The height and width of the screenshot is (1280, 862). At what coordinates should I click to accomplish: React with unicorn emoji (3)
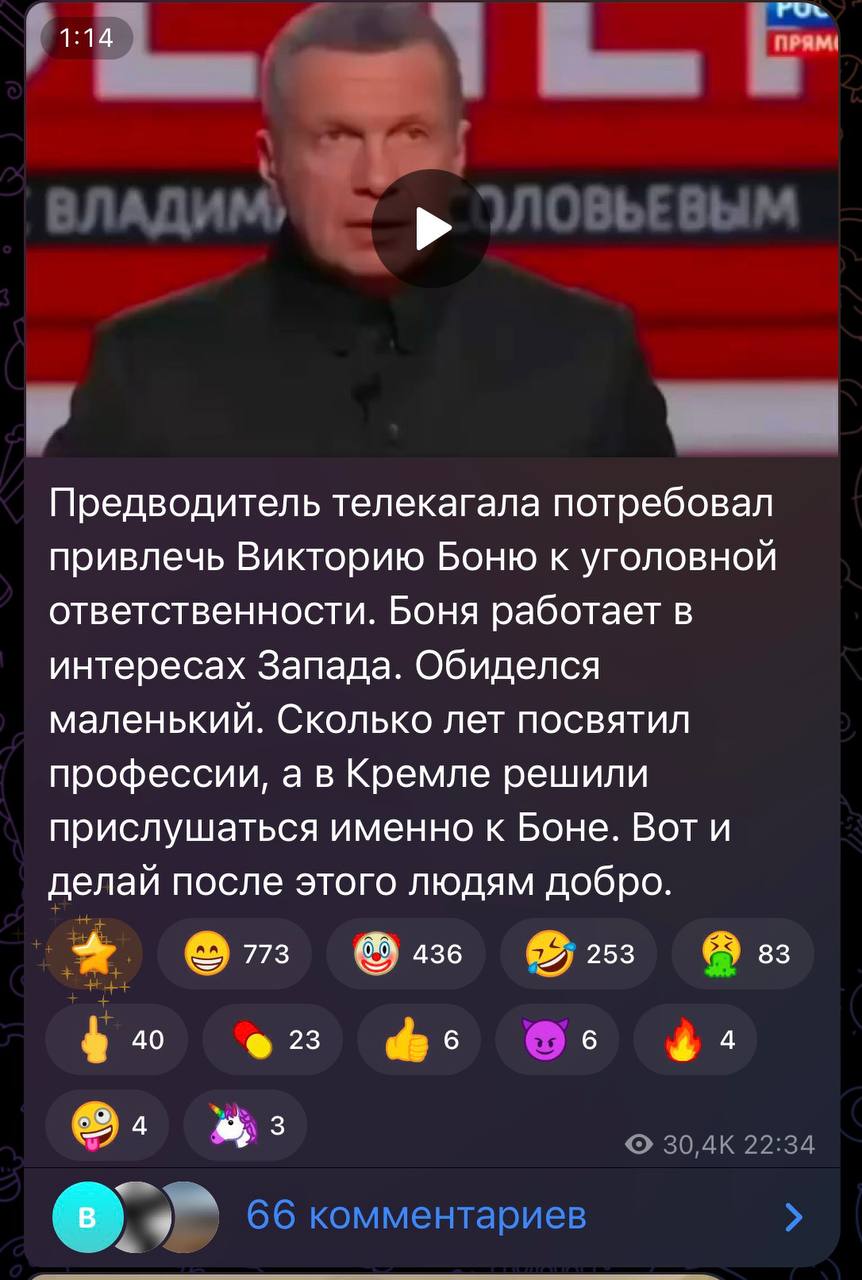245,1125
